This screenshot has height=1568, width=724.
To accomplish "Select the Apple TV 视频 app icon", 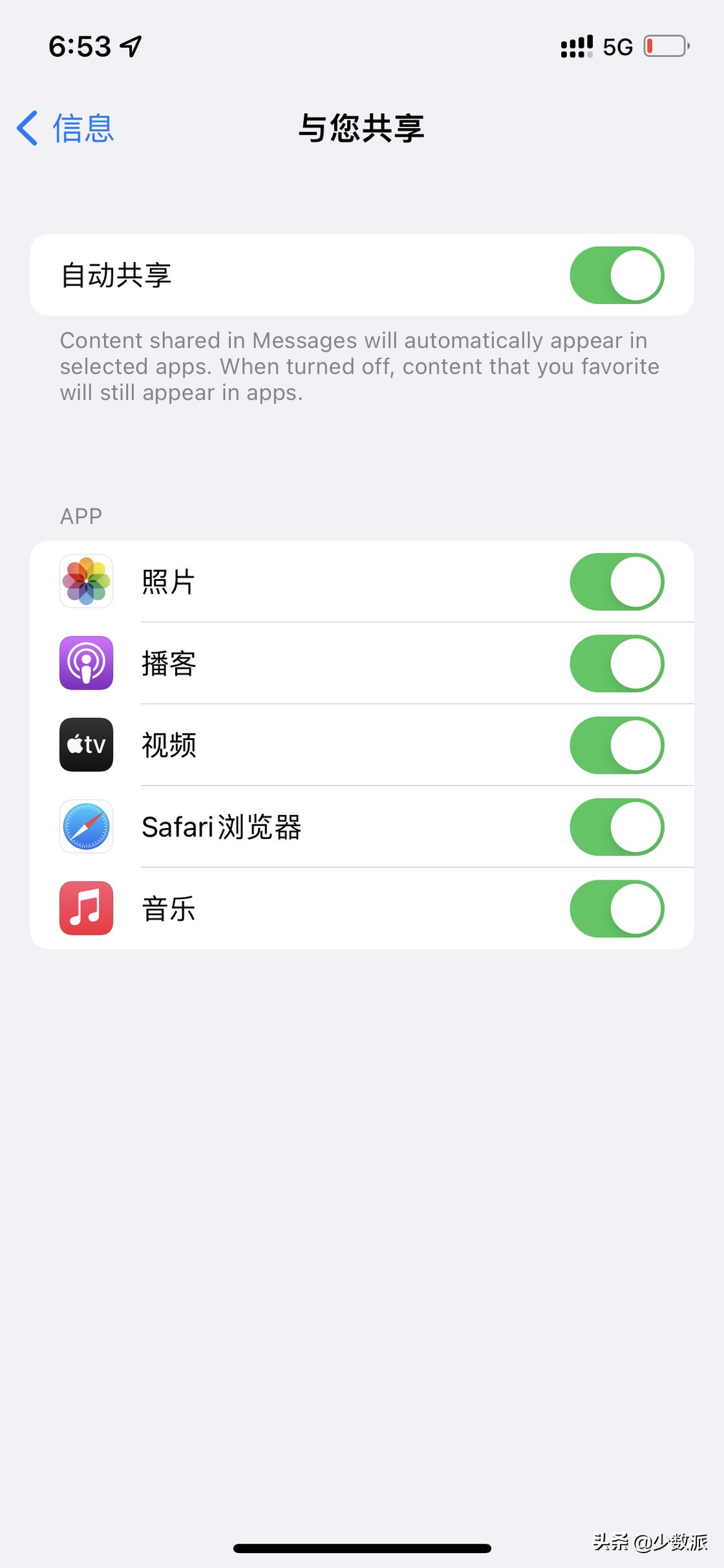I will pos(86,745).
